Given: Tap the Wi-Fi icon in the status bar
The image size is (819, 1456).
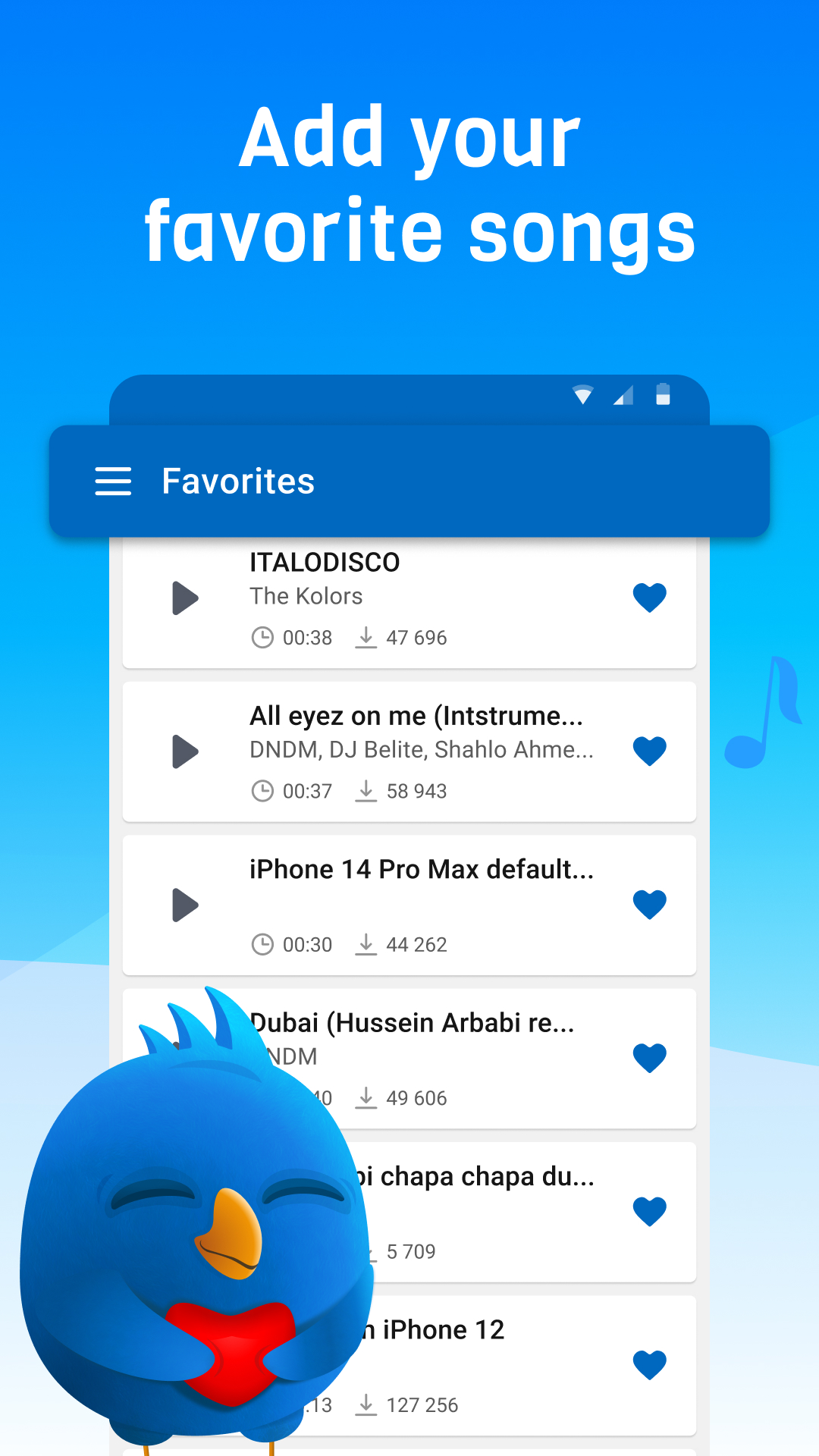Looking at the screenshot, I should point(583,394).
